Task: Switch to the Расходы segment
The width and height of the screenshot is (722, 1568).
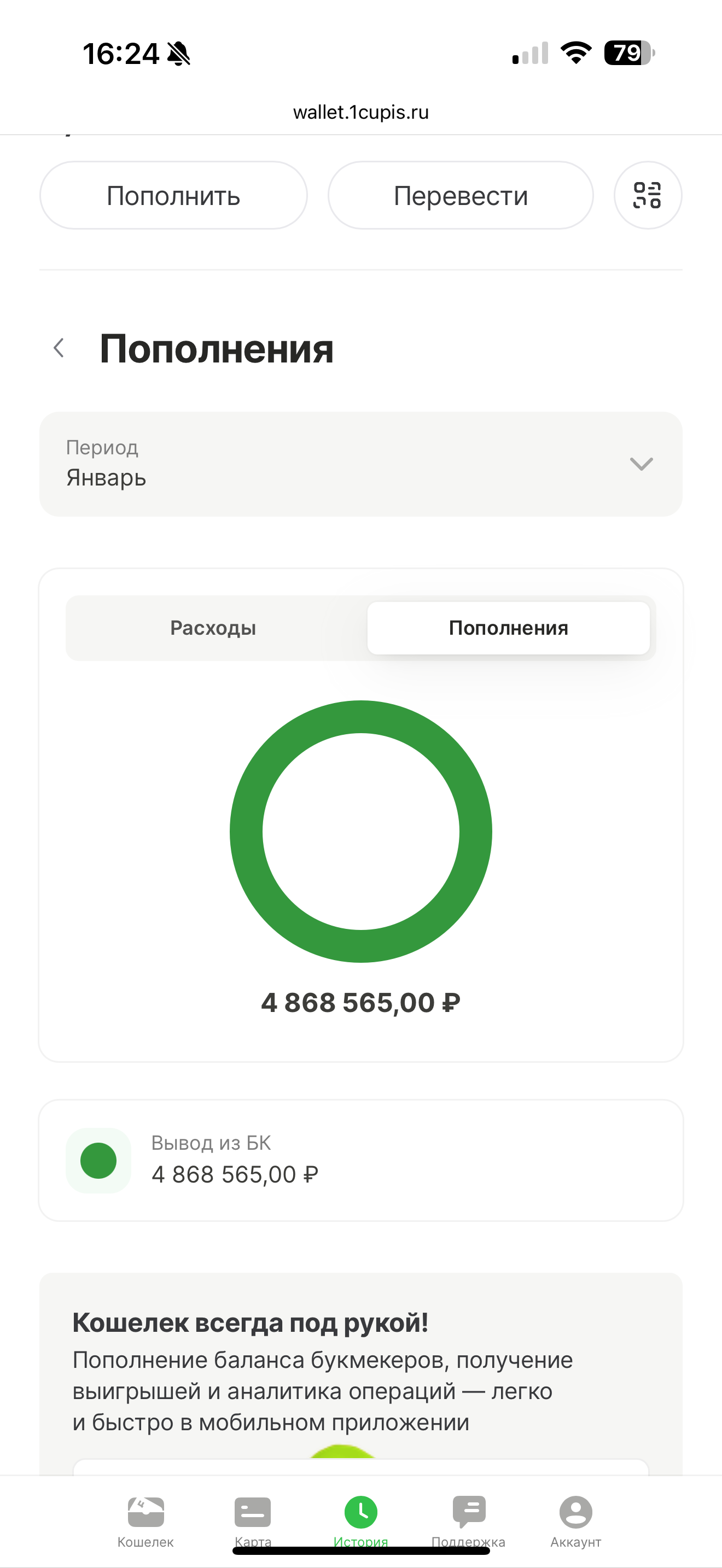Action: click(213, 628)
